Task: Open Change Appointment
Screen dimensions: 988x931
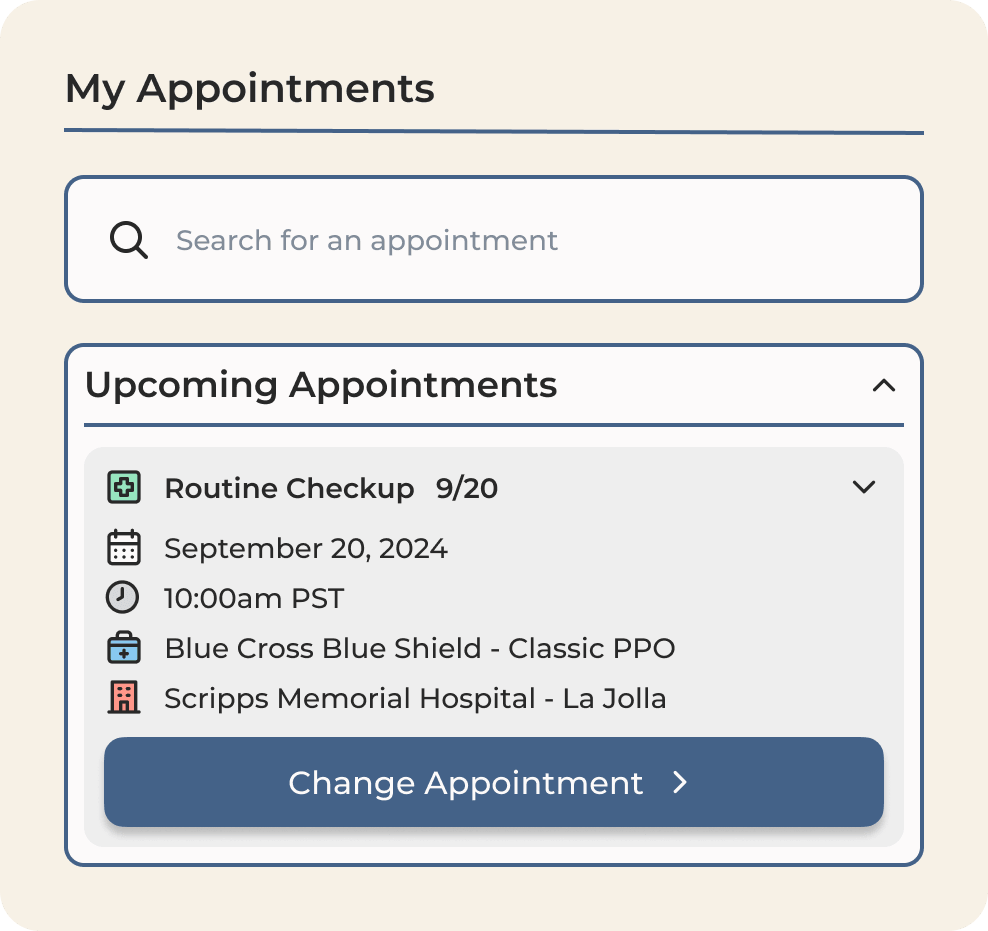Action: [x=493, y=782]
